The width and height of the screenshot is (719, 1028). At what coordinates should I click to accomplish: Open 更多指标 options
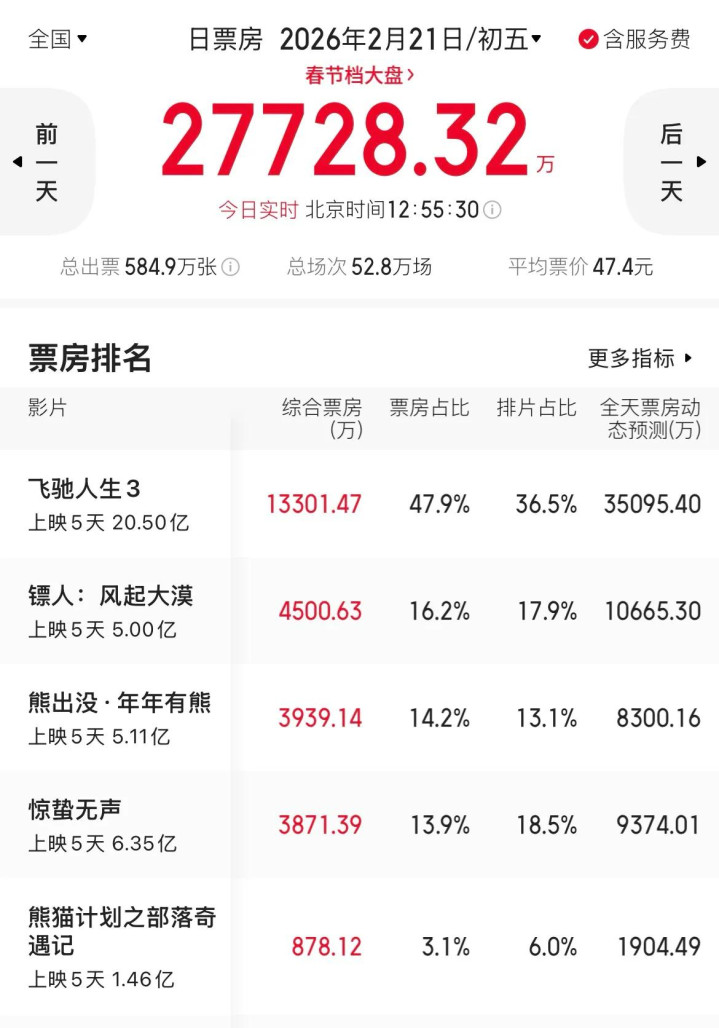pos(640,358)
